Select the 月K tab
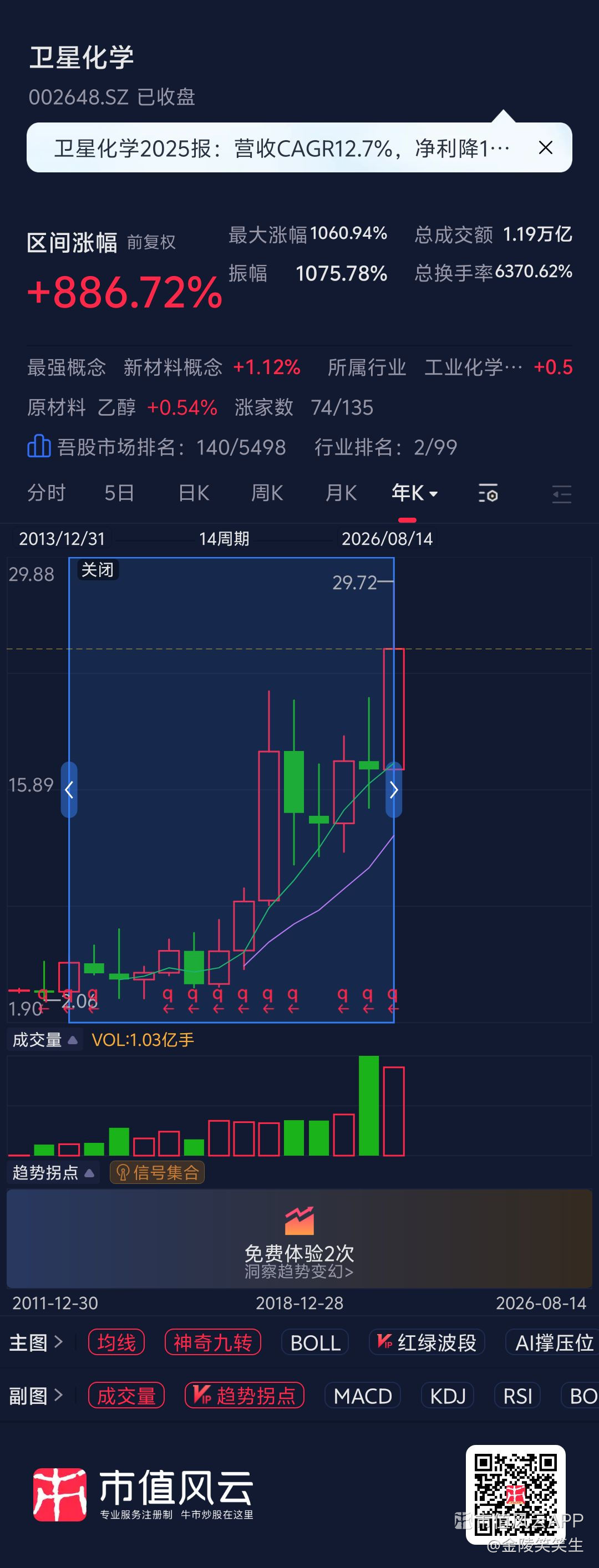This screenshot has width=599, height=1568. point(341,493)
